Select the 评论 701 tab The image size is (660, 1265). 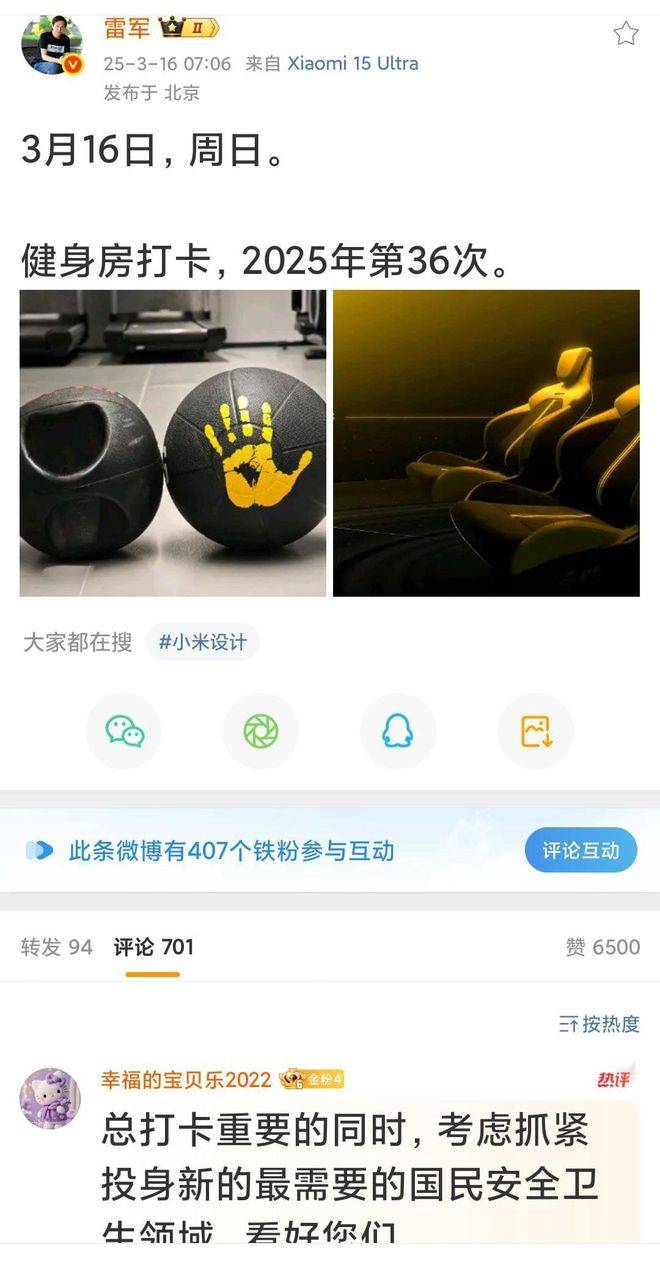pyautogui.click(x=153, y=947)
